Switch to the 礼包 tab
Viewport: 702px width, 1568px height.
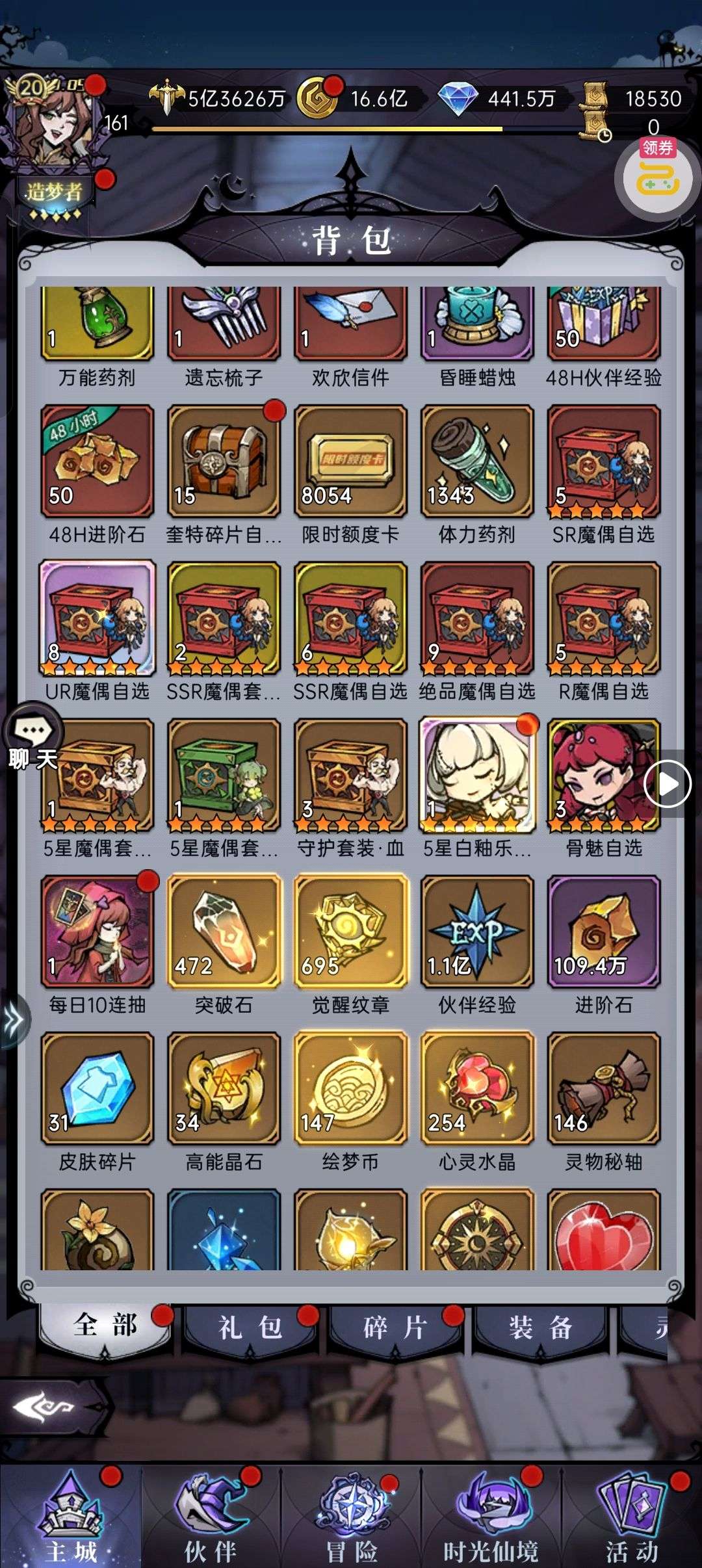click(x=250, y=1327)
